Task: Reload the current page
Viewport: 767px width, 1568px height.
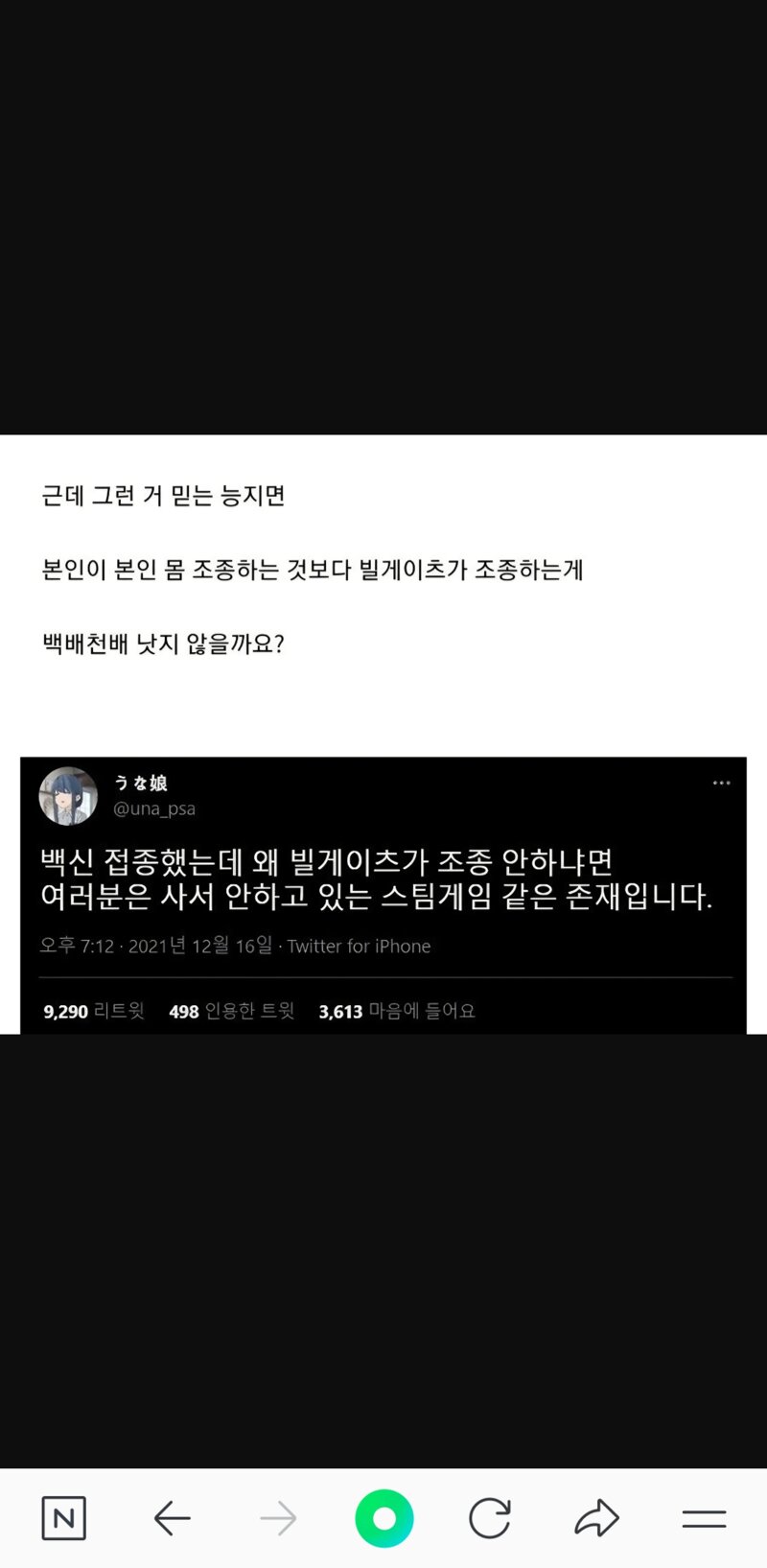Action: [489, 1518]
